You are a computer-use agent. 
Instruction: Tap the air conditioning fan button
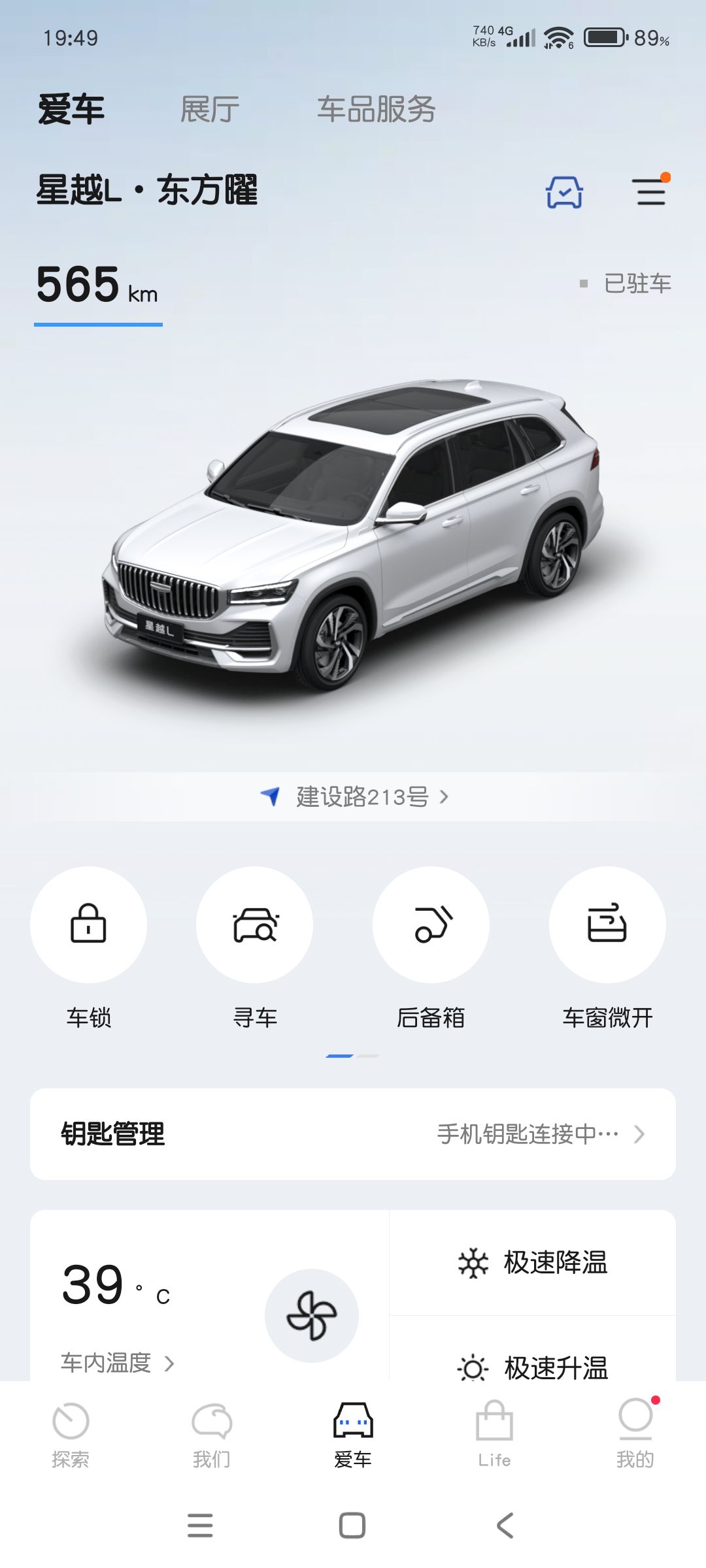312,1316
